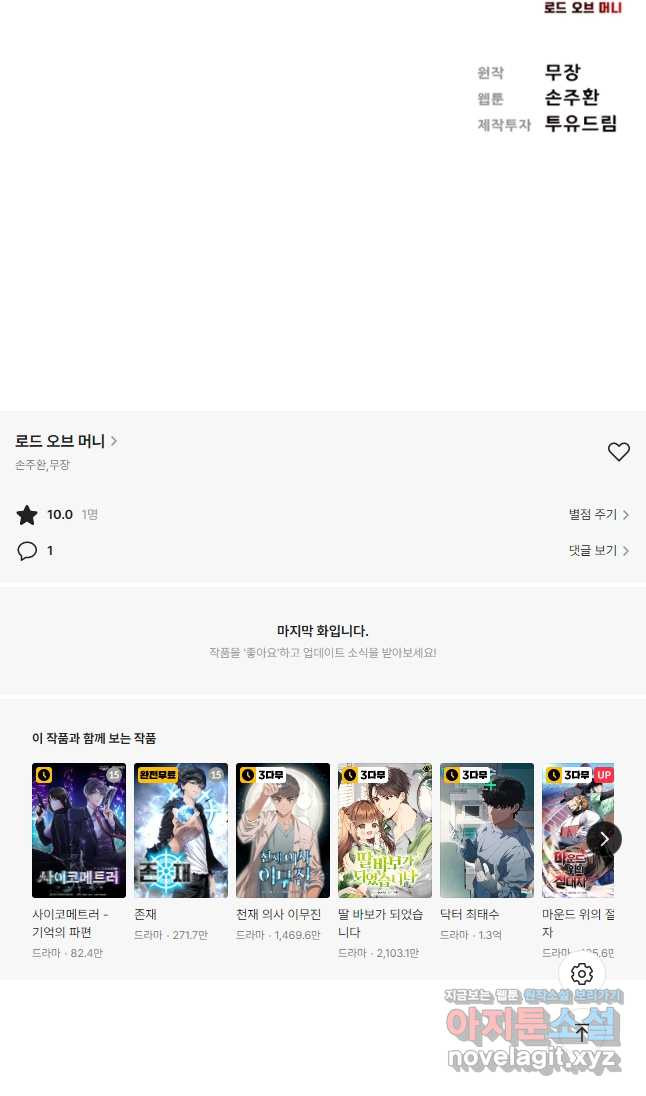Open 천재 의사 이무진 webtoon
The height and width of the screenshot is (1096, 646).
point(283,831)
